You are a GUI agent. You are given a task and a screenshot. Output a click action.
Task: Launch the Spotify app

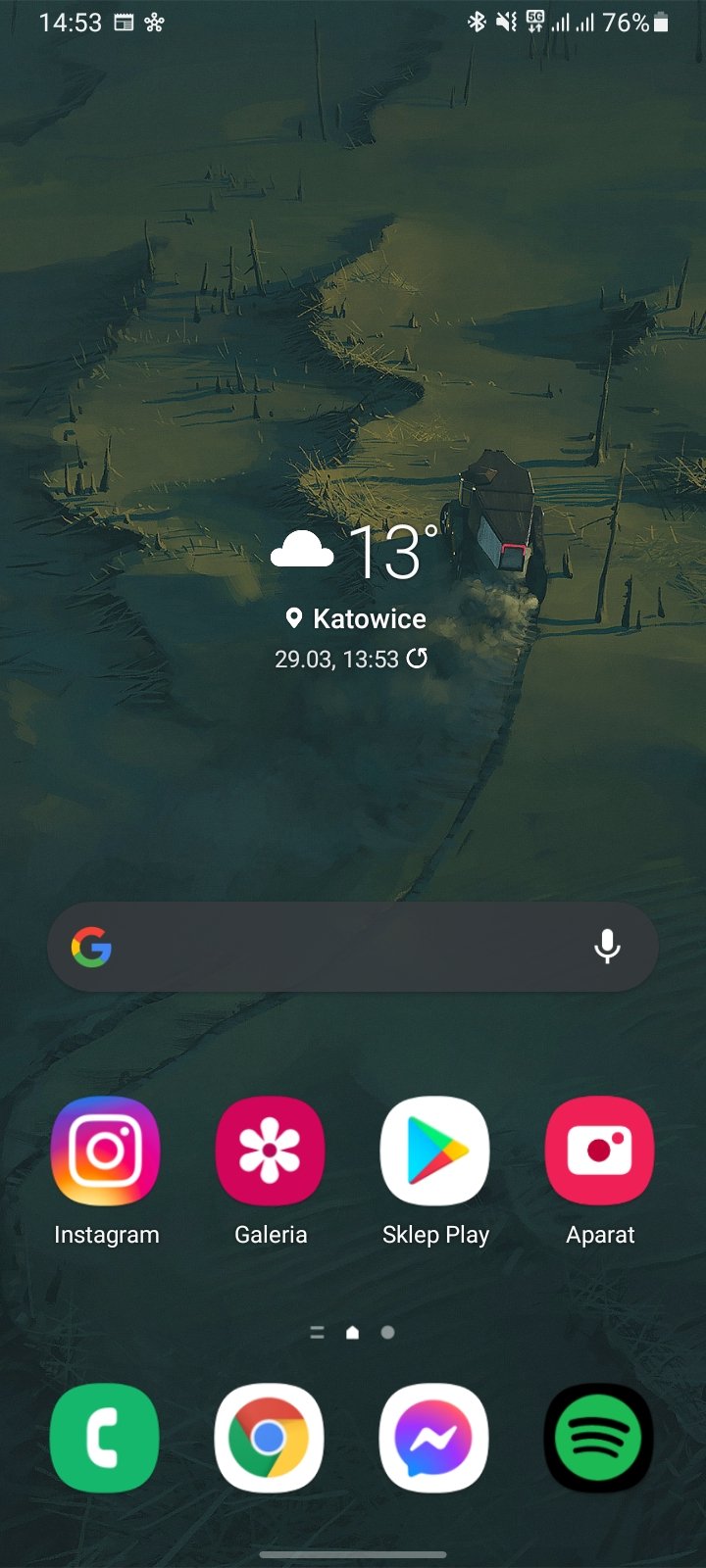click(599, 1438)
